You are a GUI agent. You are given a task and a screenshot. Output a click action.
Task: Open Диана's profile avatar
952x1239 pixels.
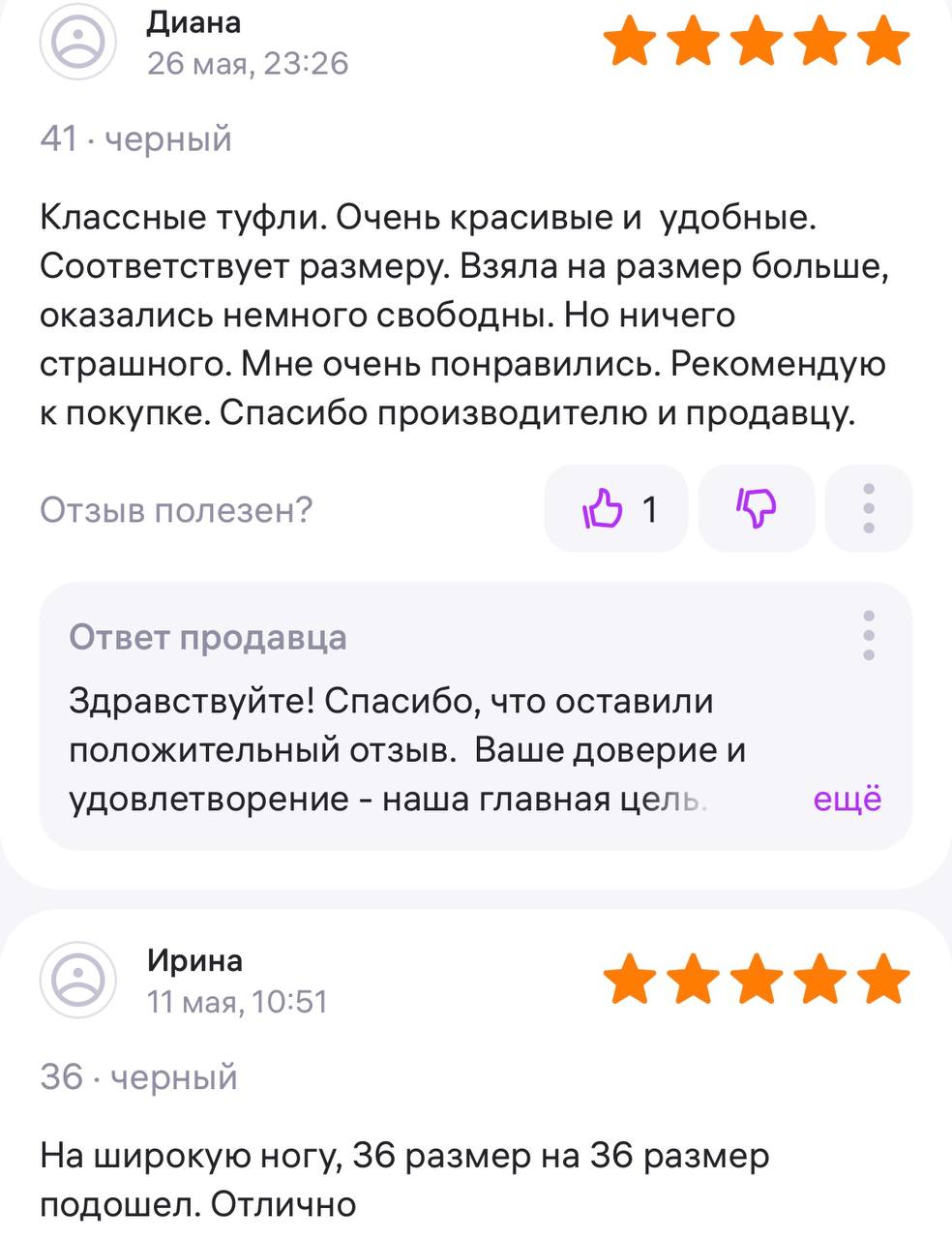pyautogui.click(x=77, y=43)
